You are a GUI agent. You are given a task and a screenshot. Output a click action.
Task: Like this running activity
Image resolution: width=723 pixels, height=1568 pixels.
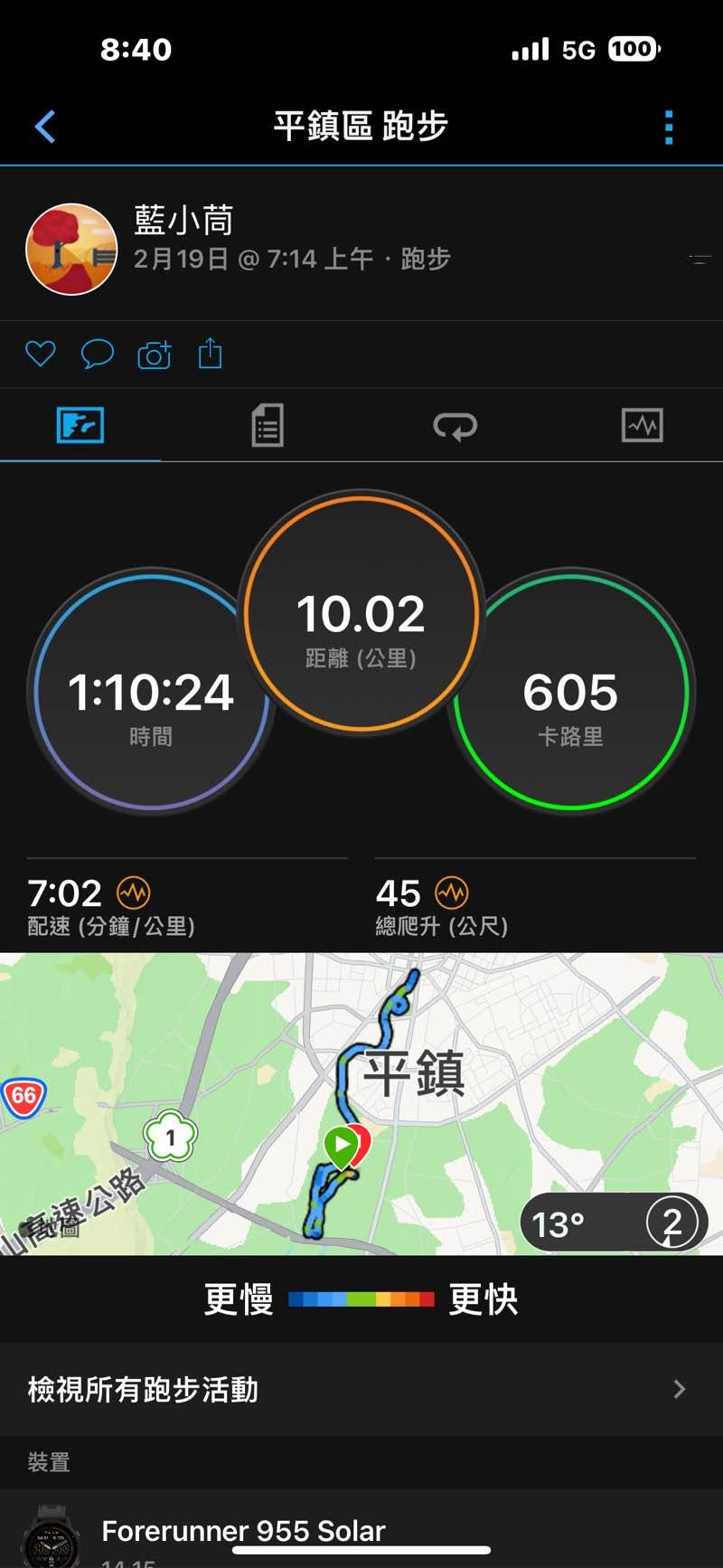(41, 354)
